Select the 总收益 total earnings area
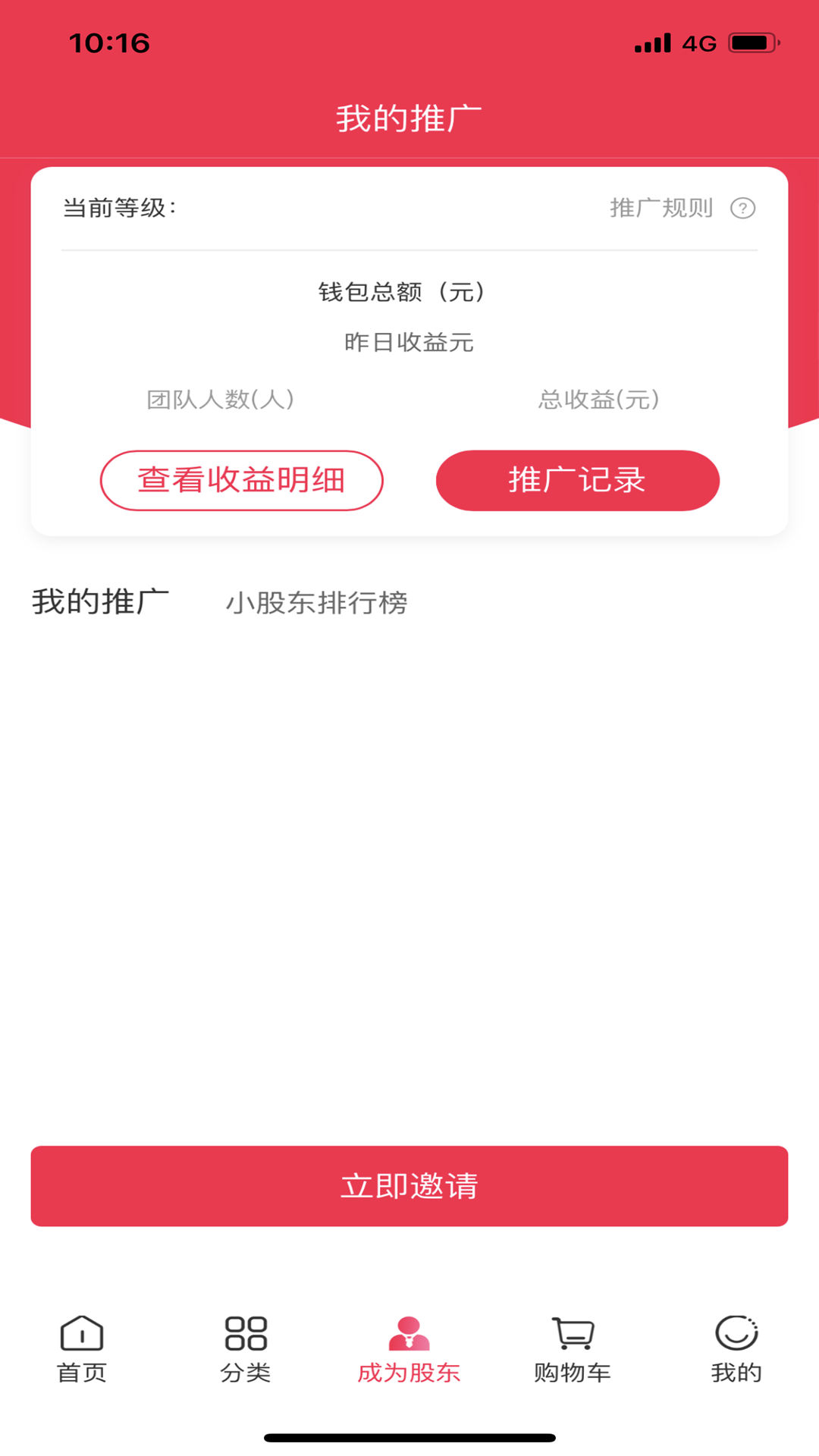 pos(598,400)
